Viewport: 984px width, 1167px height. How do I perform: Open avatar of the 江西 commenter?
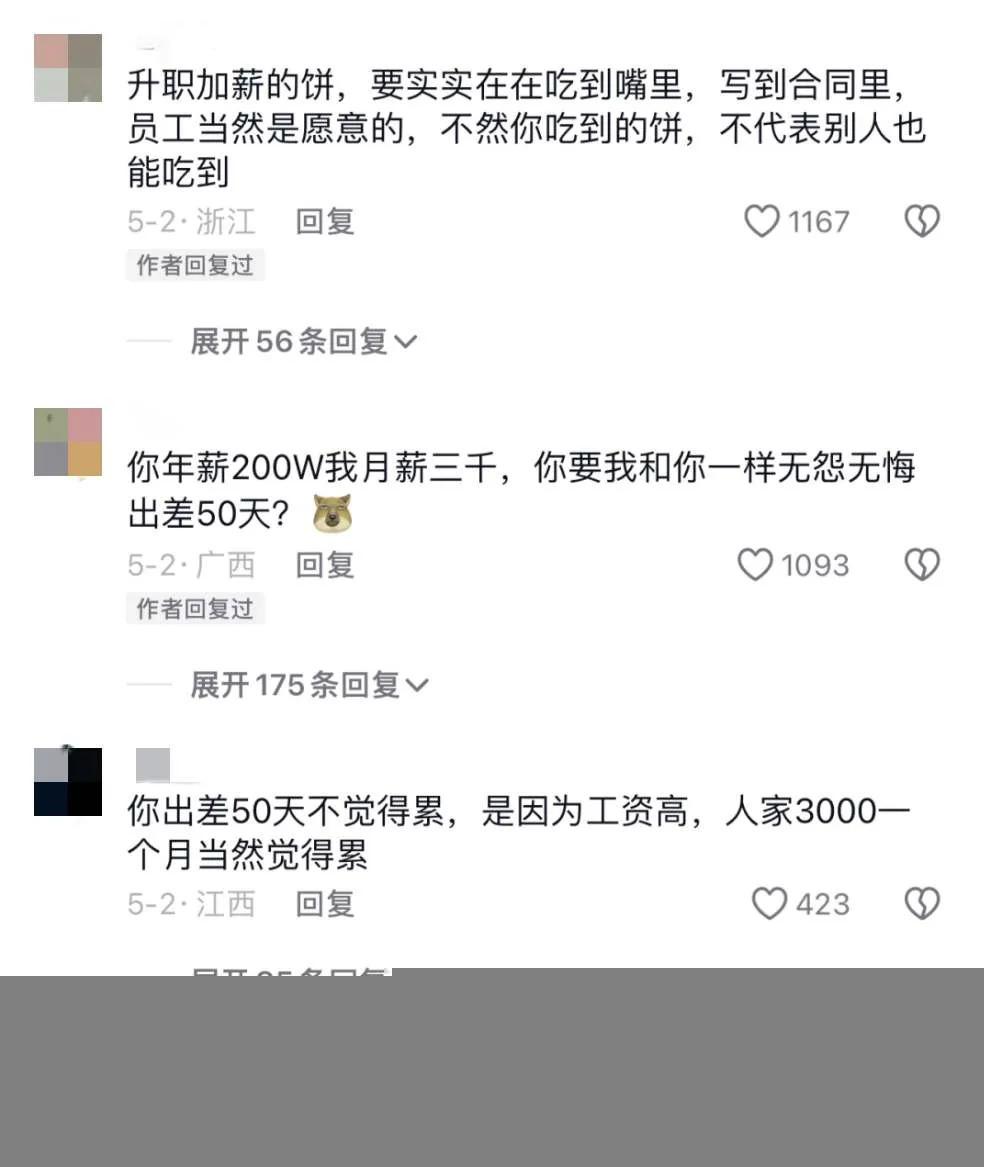tap(68, 782)
